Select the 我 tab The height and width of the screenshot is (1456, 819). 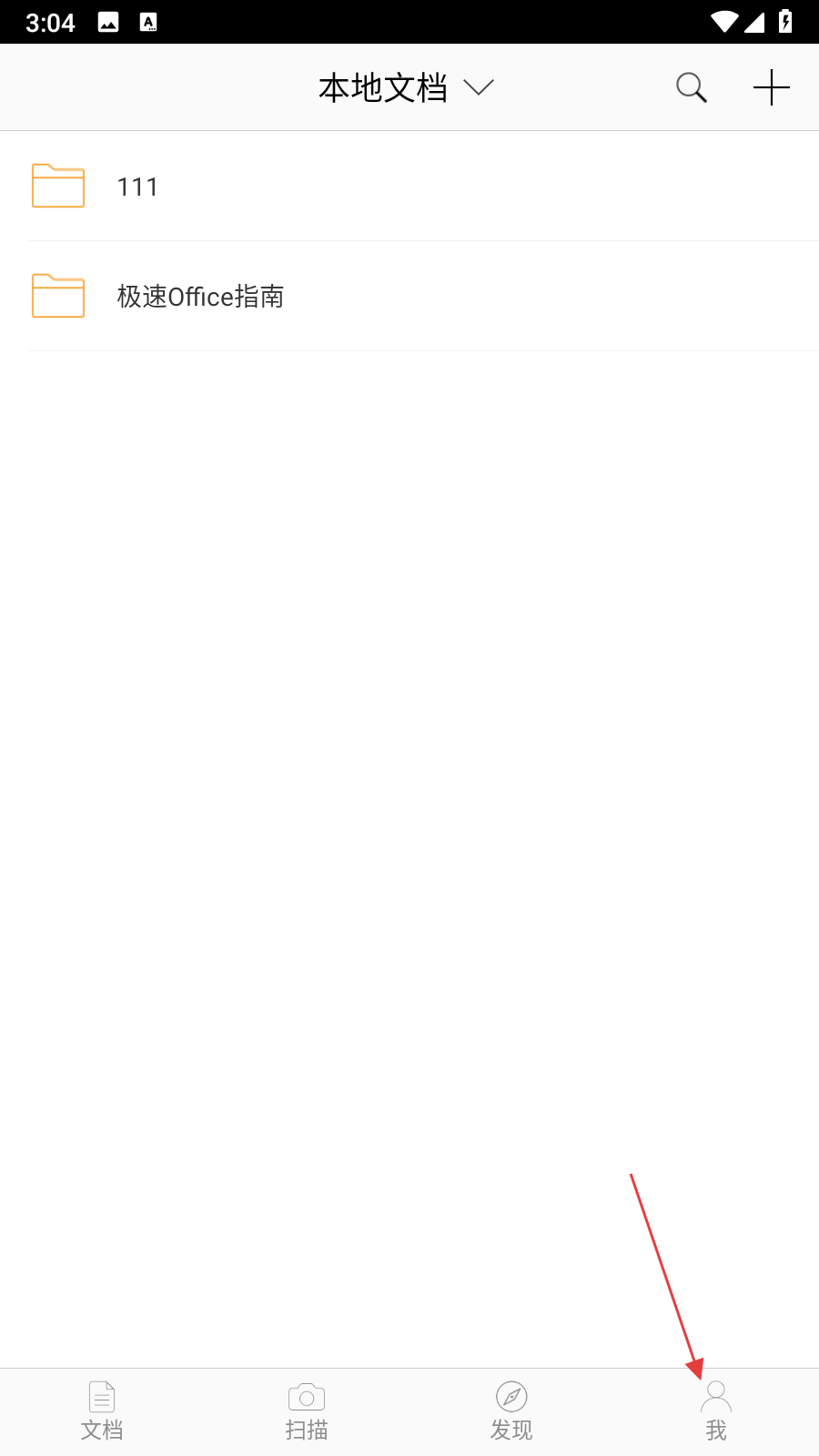pos(716,1411)
